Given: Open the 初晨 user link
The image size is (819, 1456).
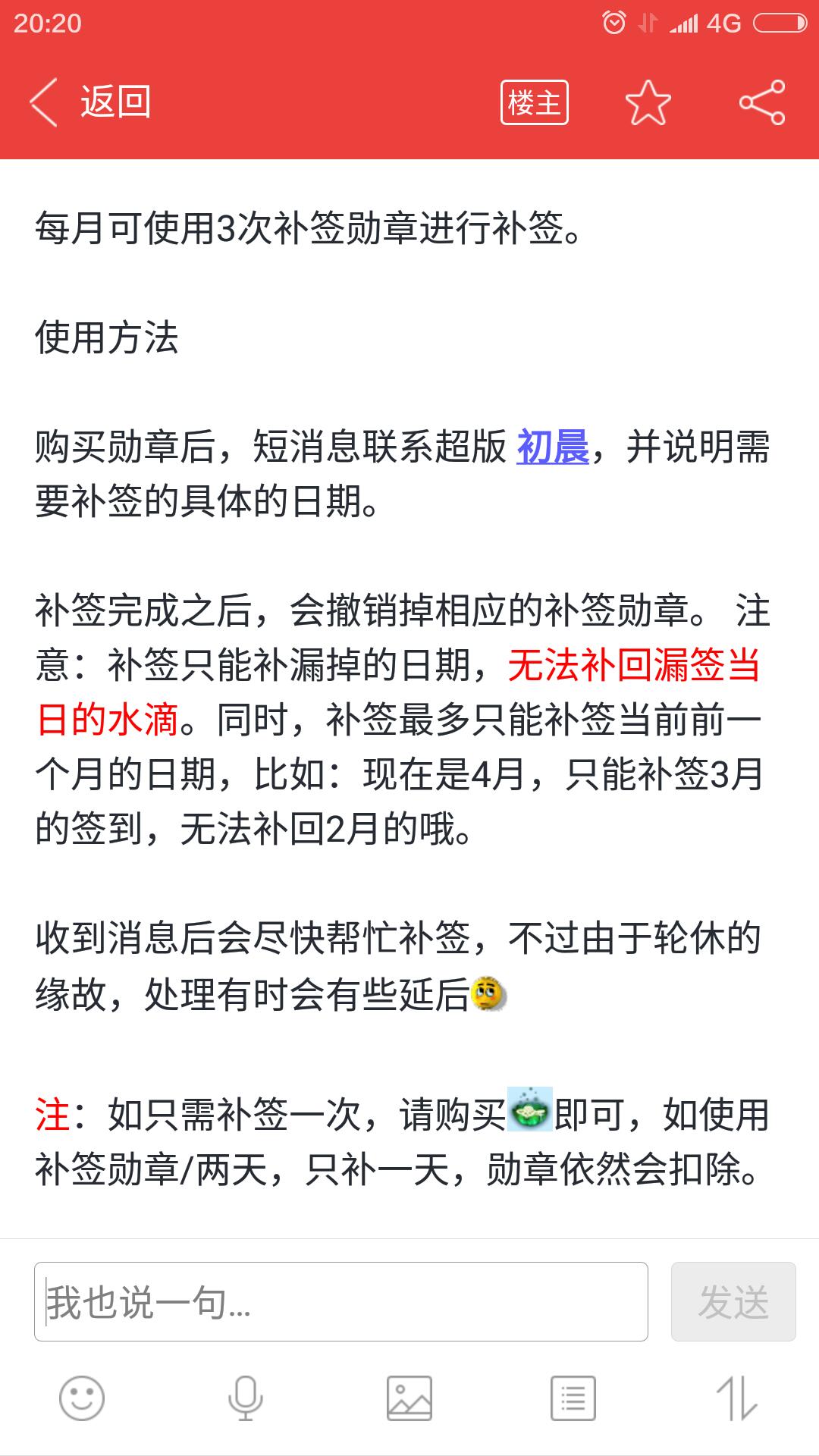Looking at the screenshot, I should (x=553, y=447).
